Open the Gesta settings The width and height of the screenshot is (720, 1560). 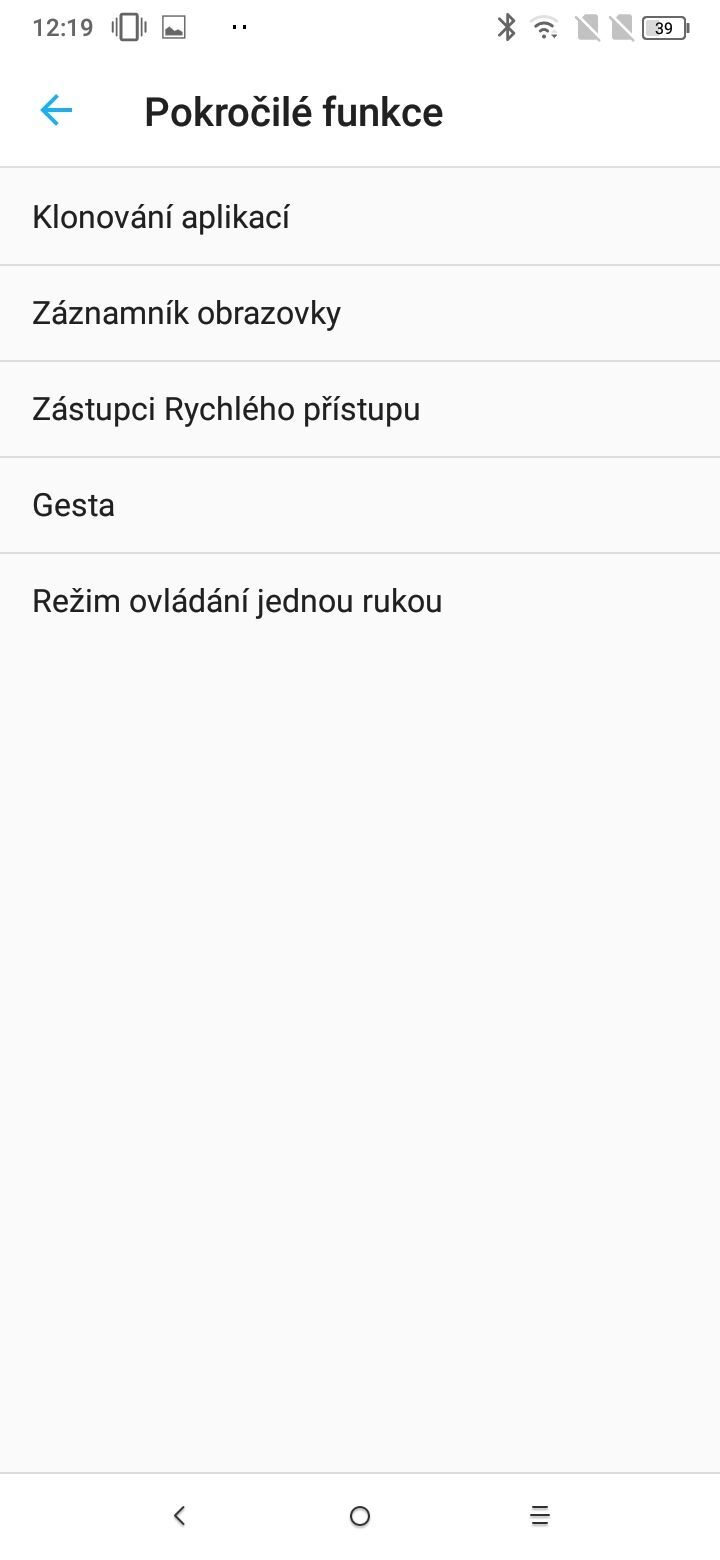tap(360, 505)
